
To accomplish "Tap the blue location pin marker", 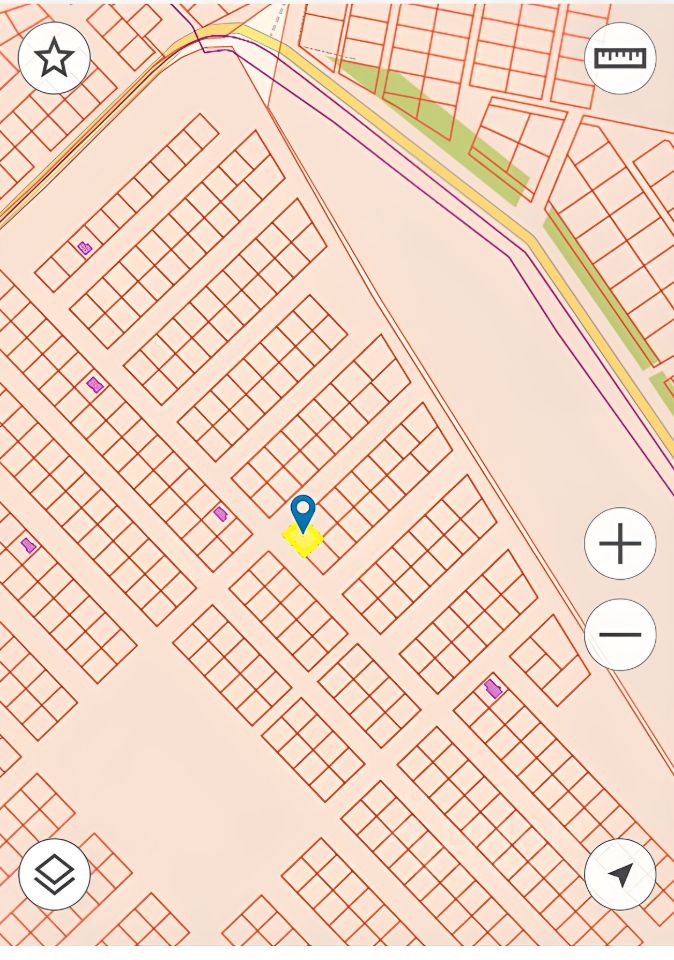I will coord(303,512).
